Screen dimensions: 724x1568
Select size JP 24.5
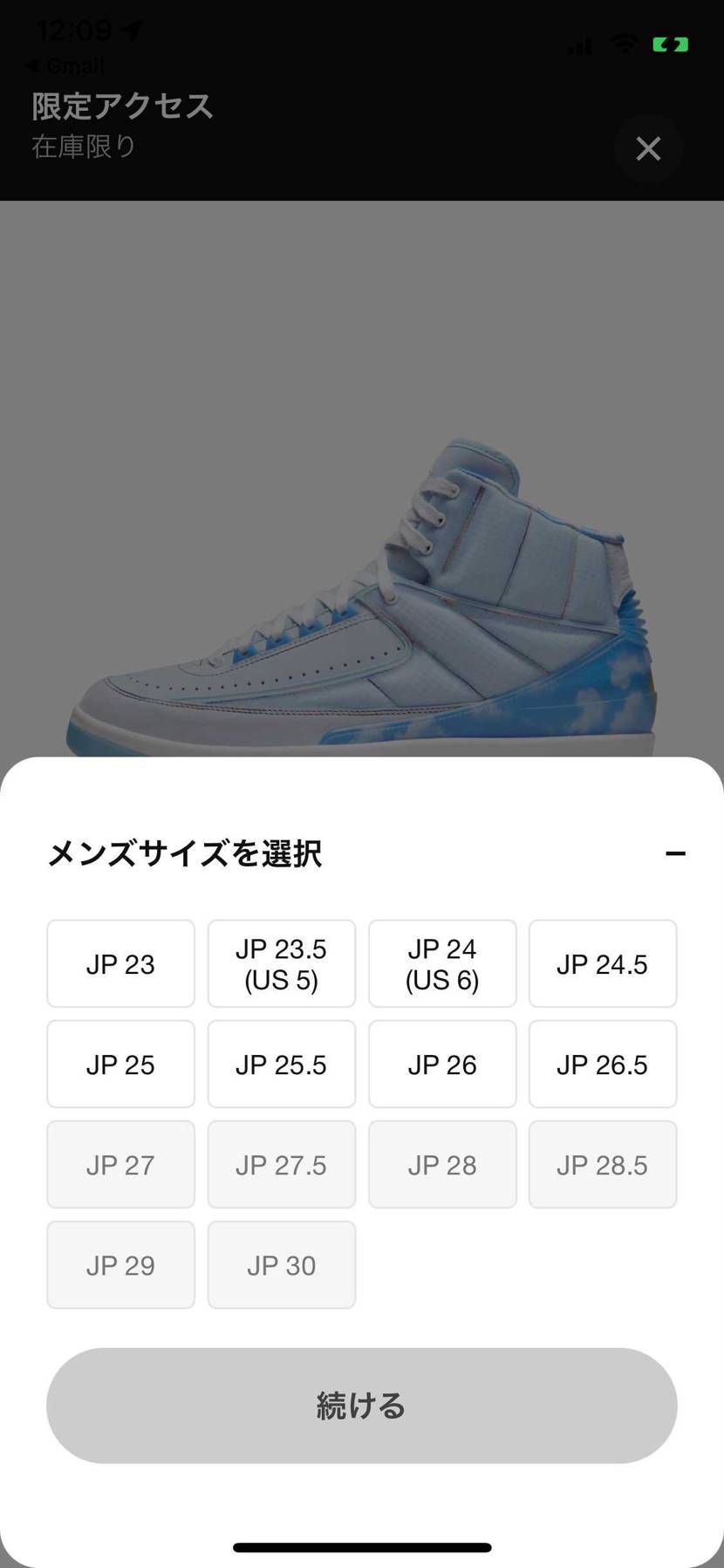tap(603, 963)
